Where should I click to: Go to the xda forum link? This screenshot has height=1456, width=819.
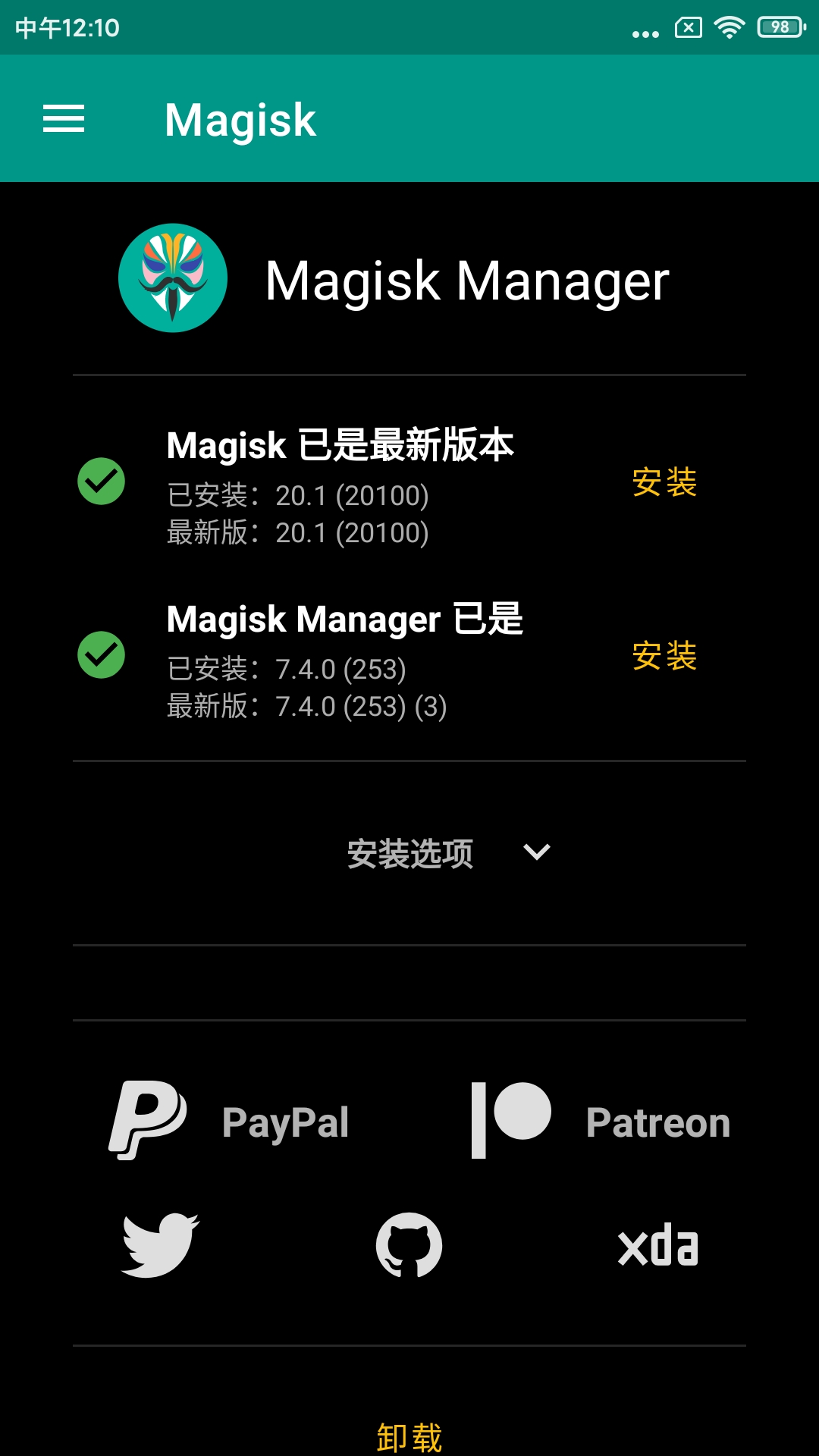pyautogui.click(x=658, y=1247)
